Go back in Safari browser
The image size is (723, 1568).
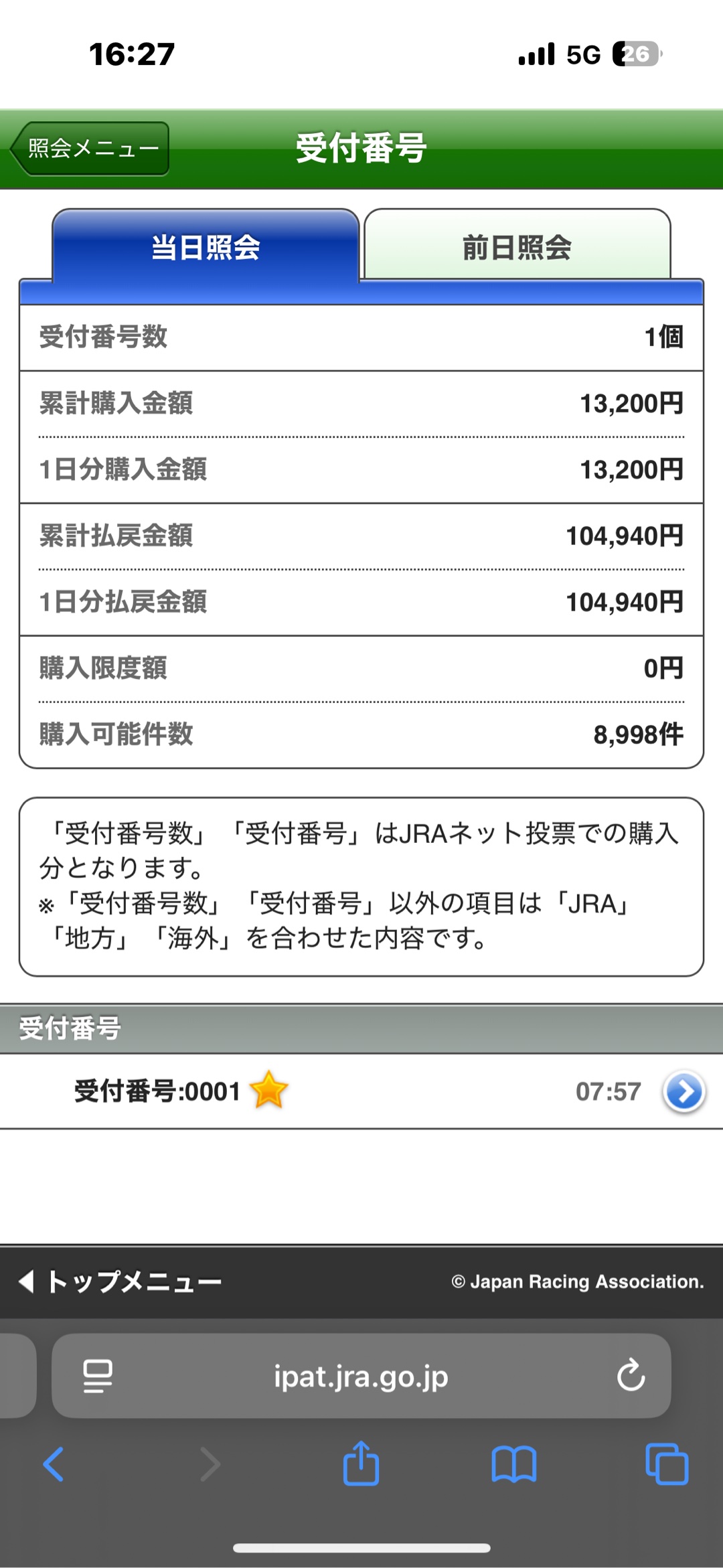pos(54,1464)
